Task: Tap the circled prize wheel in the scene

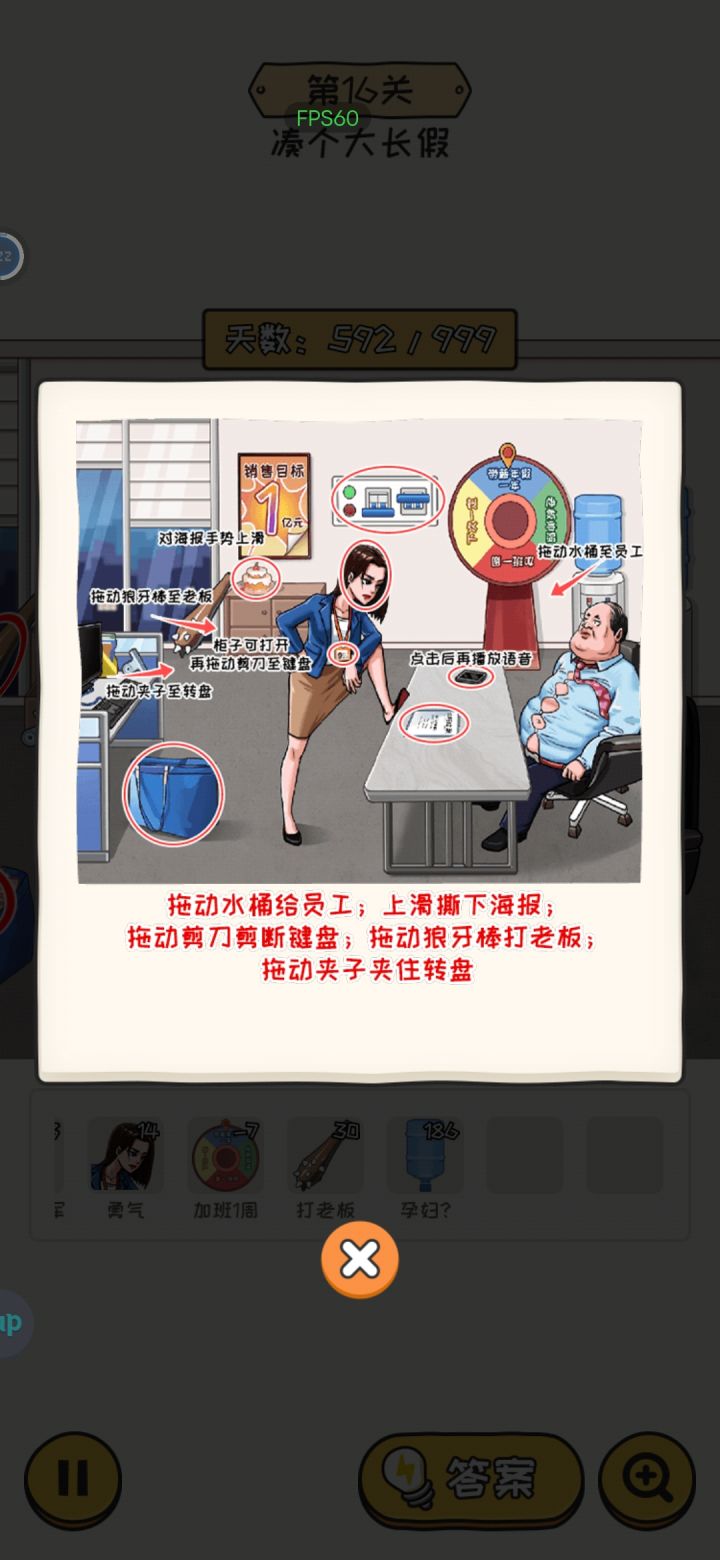Action: [510, 520]
